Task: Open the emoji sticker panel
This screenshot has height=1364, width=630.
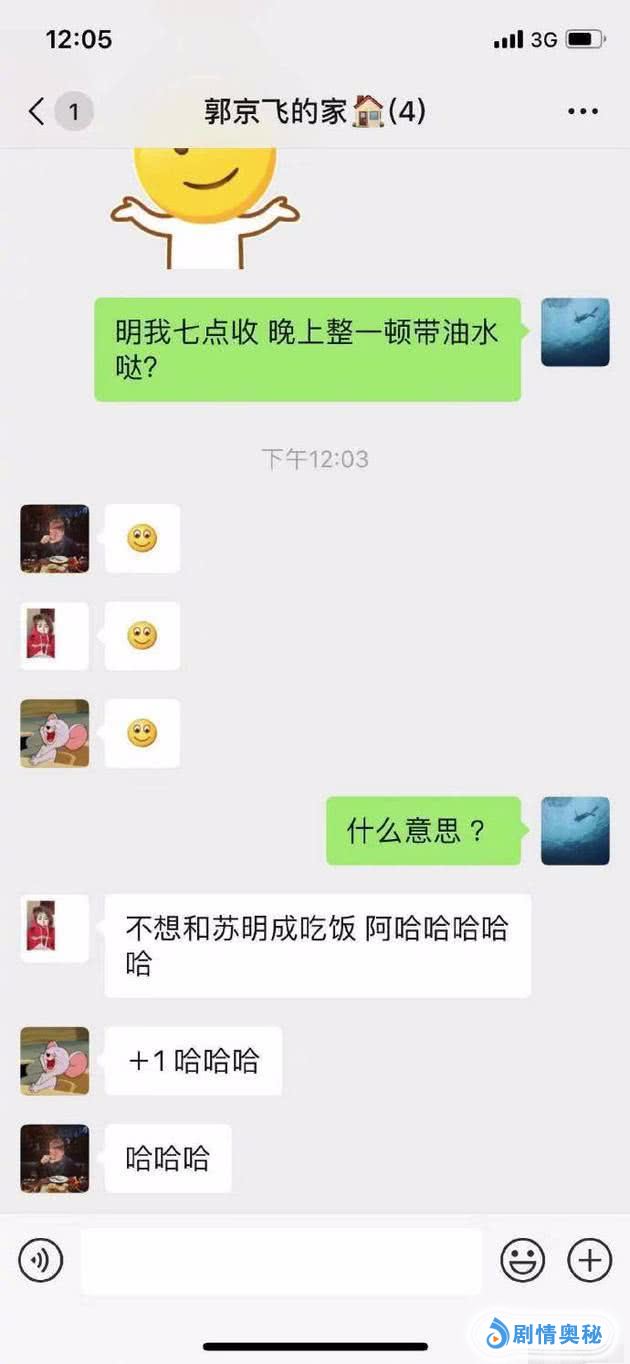Action: pos(522,1260)
